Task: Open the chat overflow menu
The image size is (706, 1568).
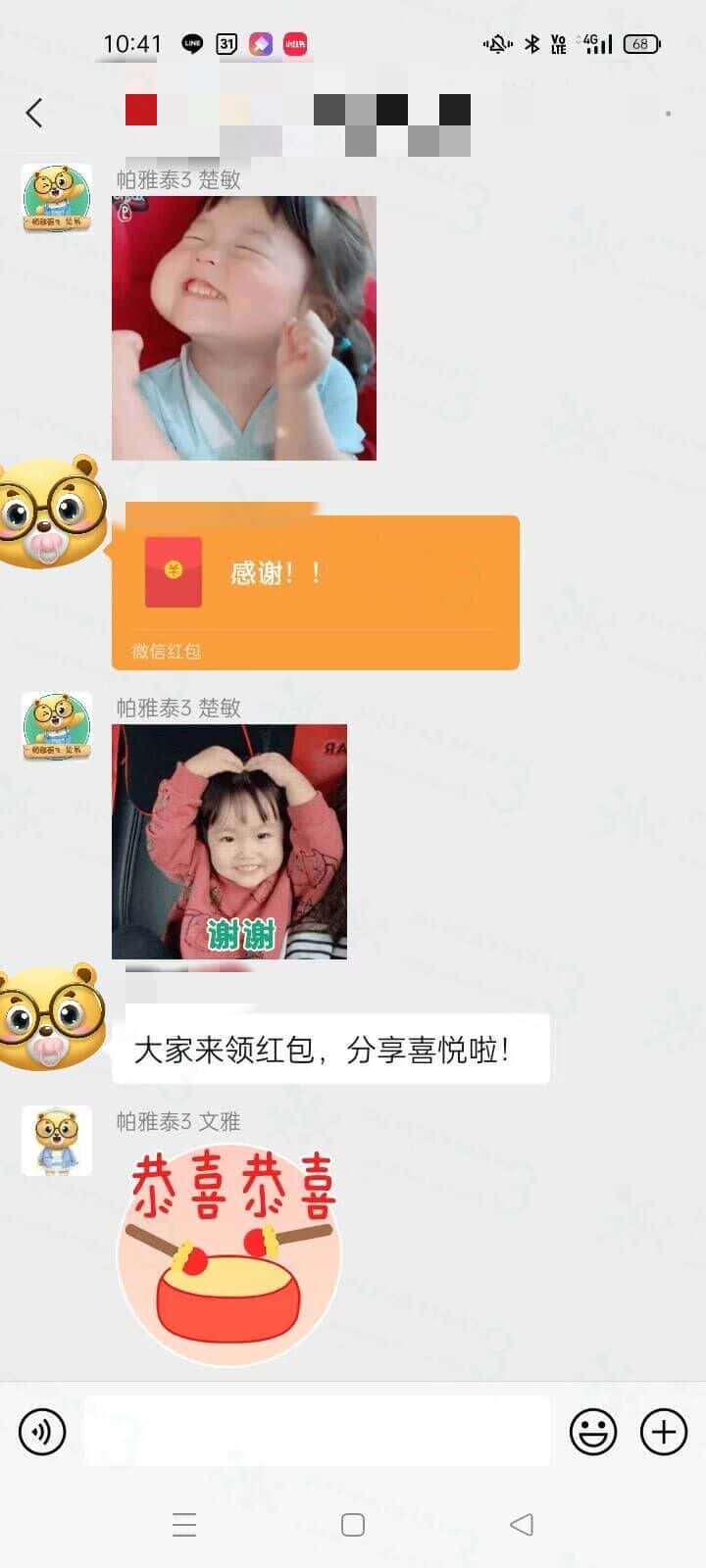Action: click(x=668, y=114)
